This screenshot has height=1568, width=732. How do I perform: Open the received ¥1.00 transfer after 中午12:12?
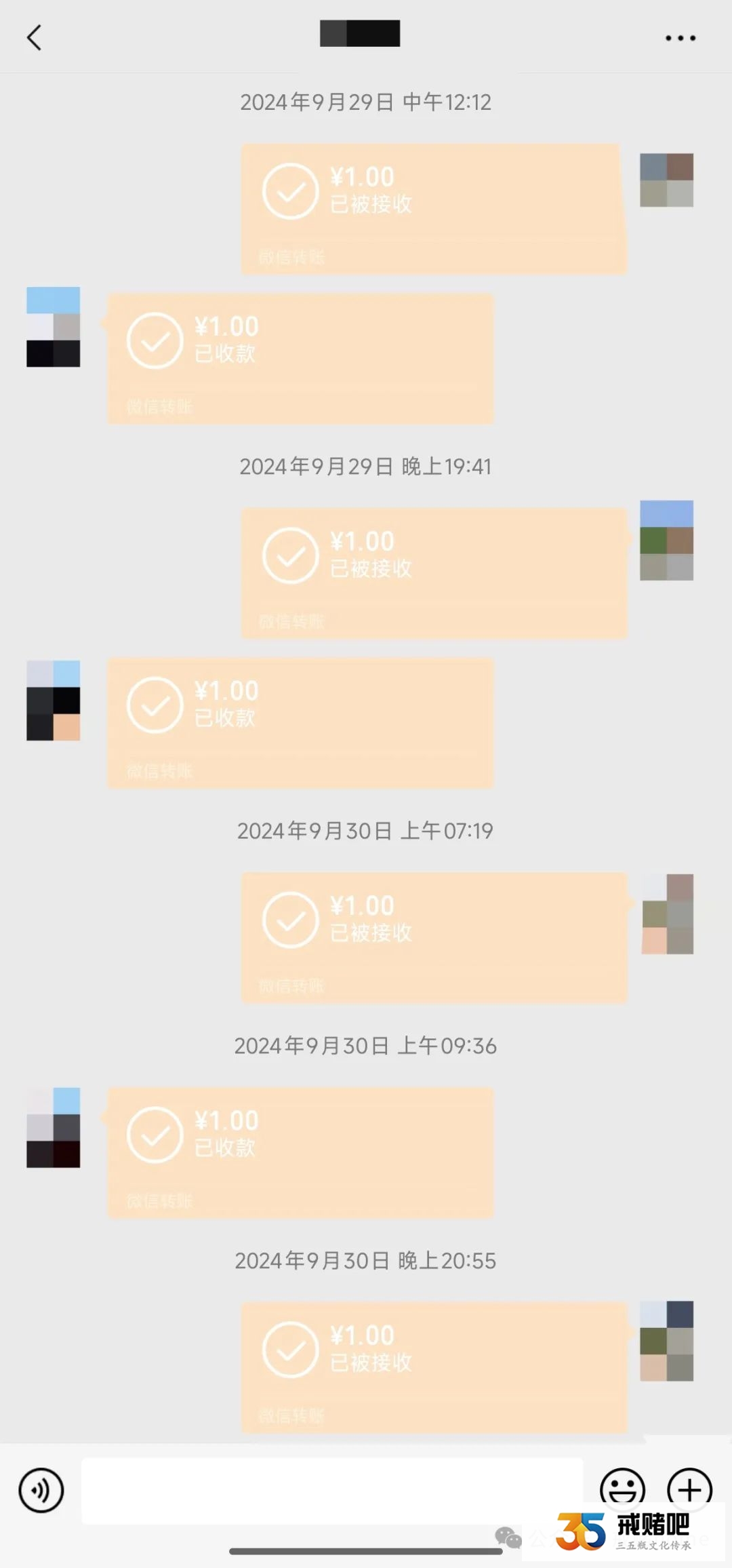tap(300, 358)
